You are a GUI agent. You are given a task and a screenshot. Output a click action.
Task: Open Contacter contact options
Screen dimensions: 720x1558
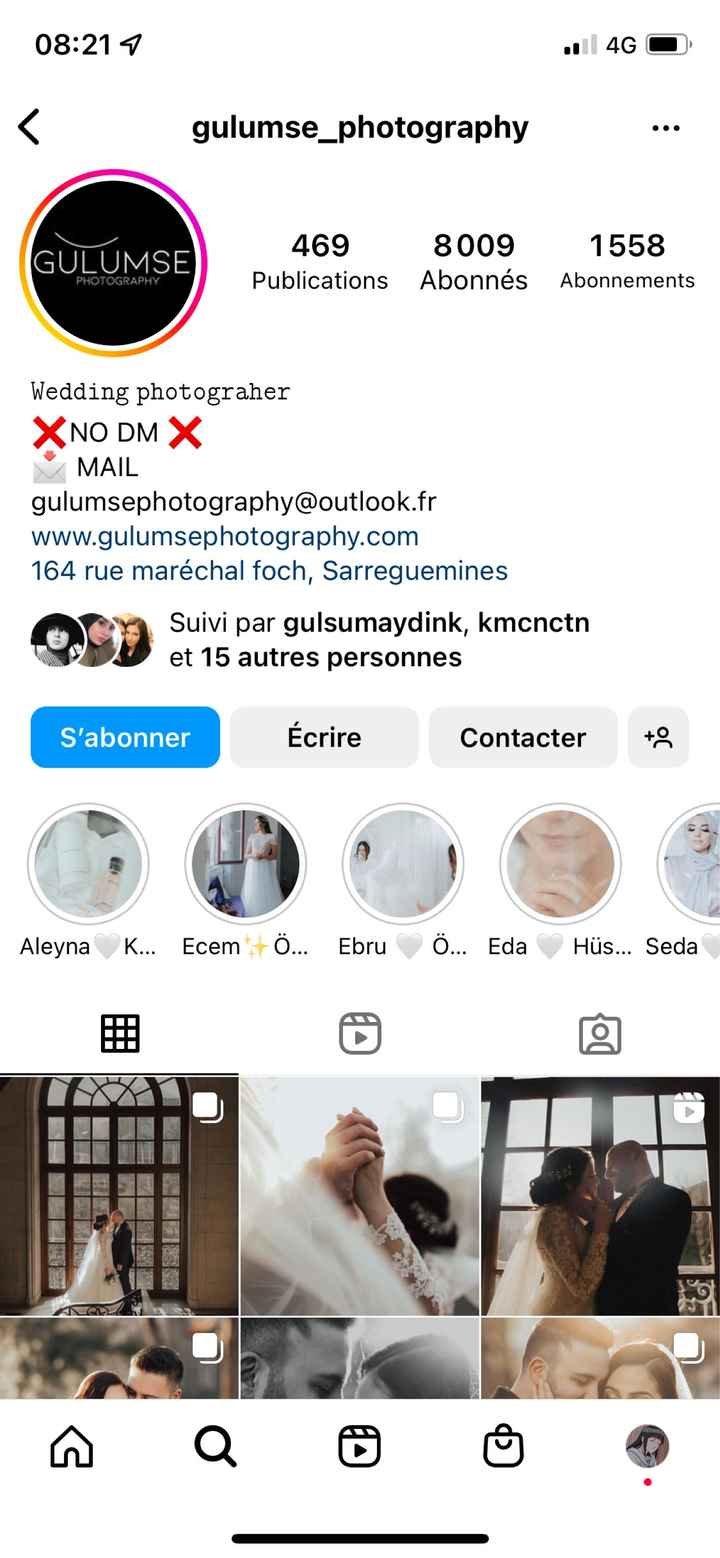coord(522,737)
